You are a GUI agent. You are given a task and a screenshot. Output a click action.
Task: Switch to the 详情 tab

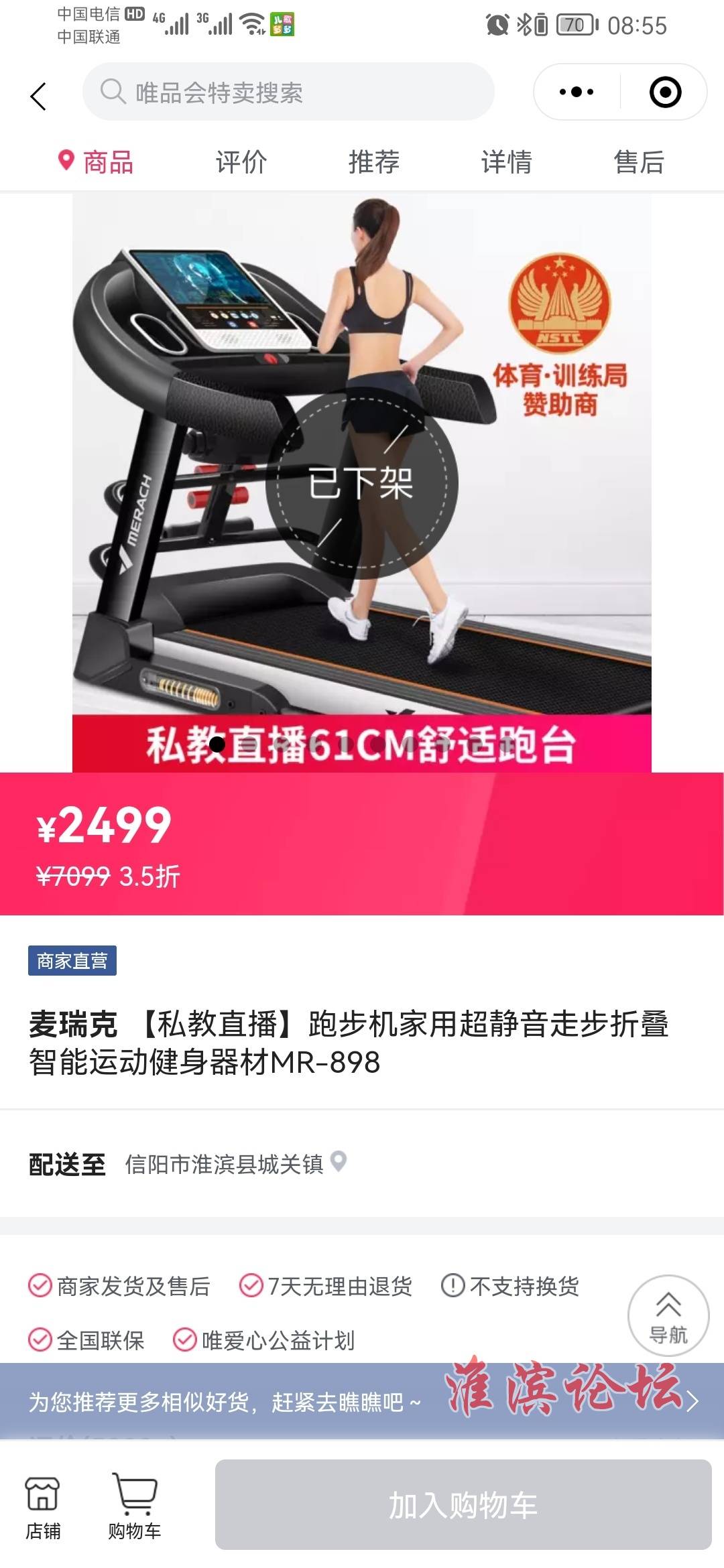click(507, 162)
